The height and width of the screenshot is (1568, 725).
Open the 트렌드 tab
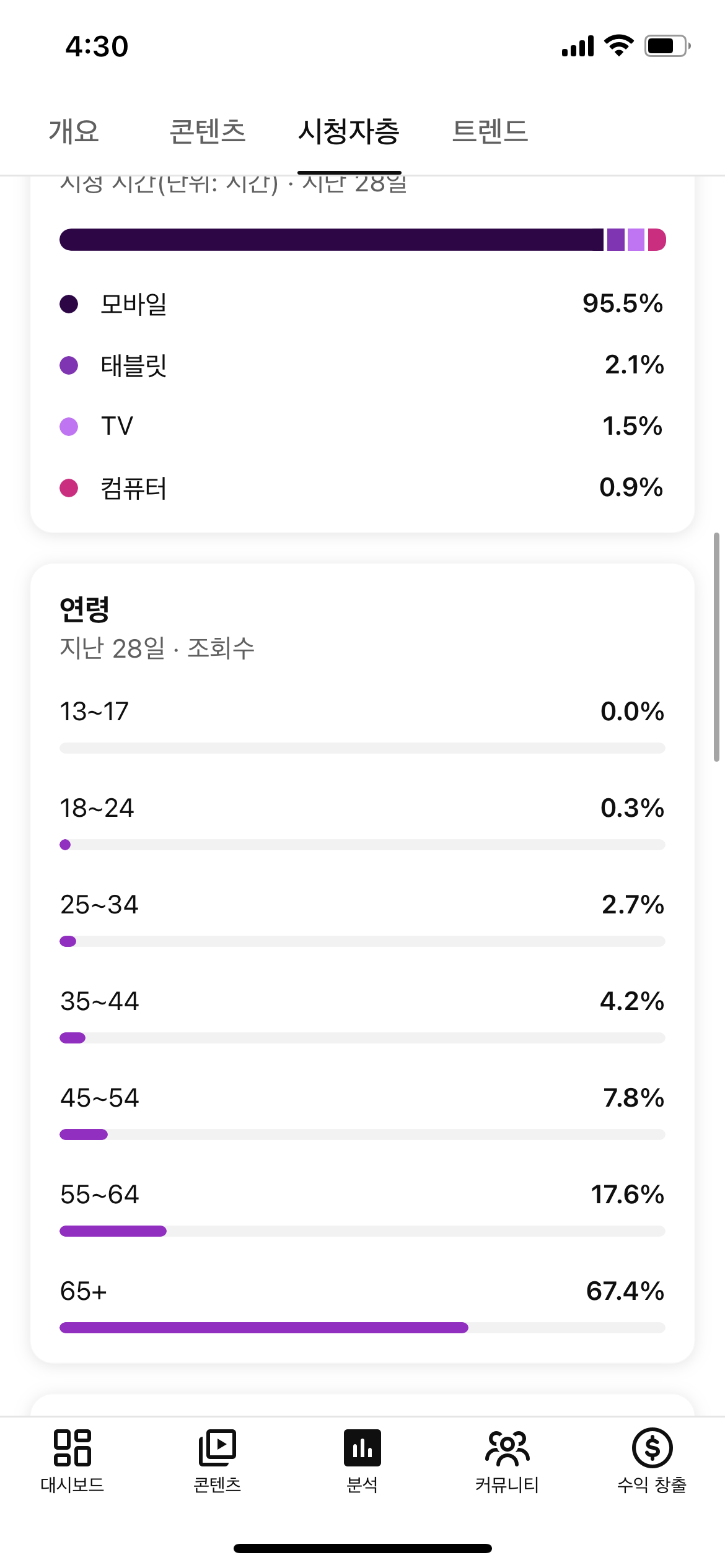tap(490, 131)
